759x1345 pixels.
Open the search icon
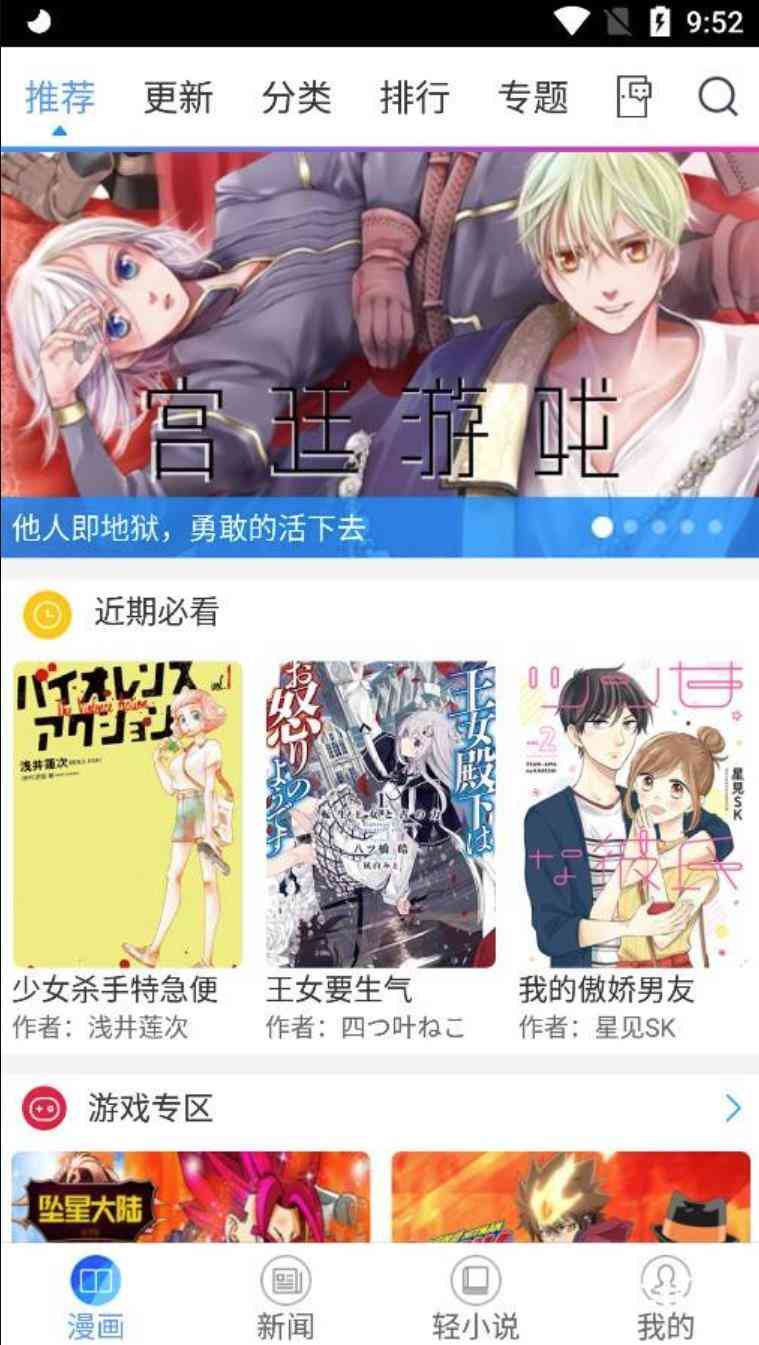(x=717, y=98)
